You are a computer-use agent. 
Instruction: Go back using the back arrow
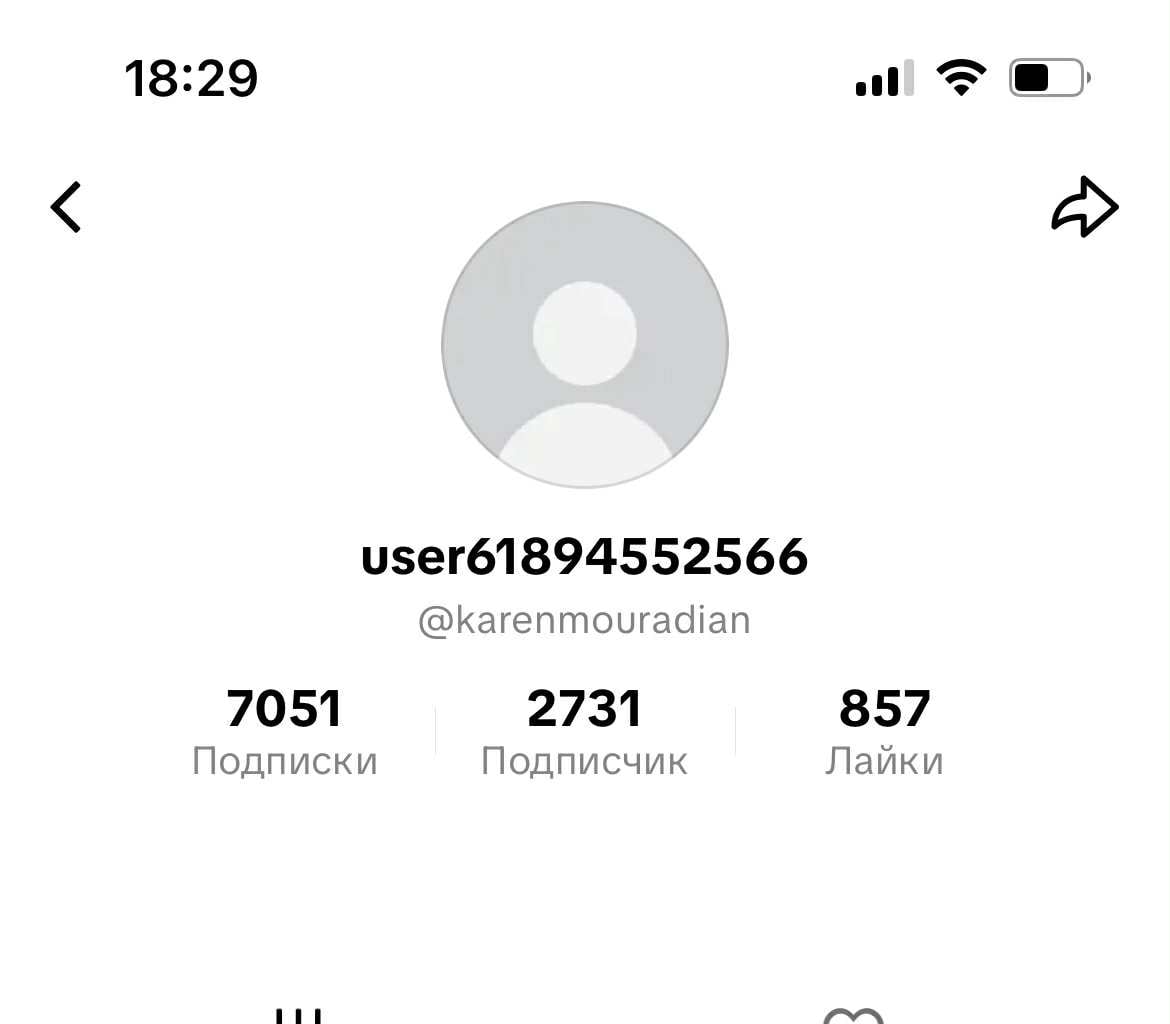(x=66, y=207)
